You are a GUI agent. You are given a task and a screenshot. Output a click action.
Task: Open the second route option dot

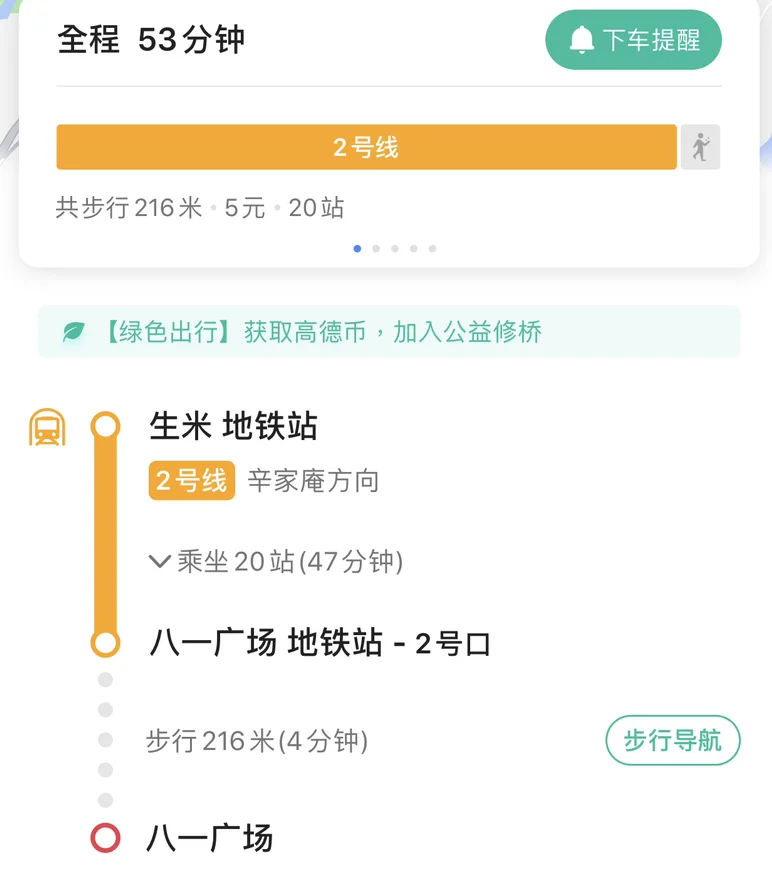(377, 249)
